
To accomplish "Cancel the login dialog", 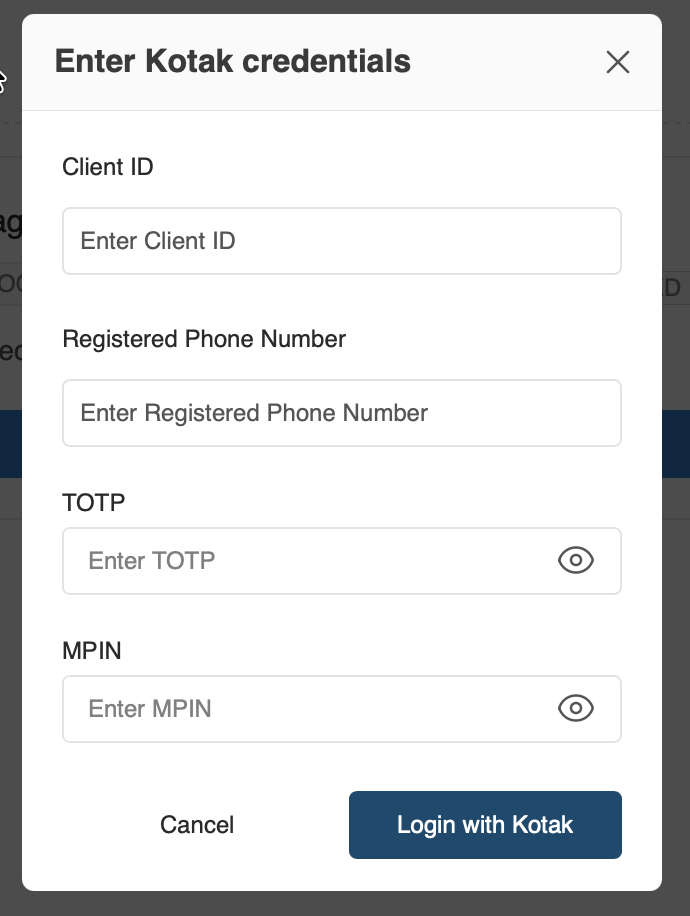I will [197, 825].
